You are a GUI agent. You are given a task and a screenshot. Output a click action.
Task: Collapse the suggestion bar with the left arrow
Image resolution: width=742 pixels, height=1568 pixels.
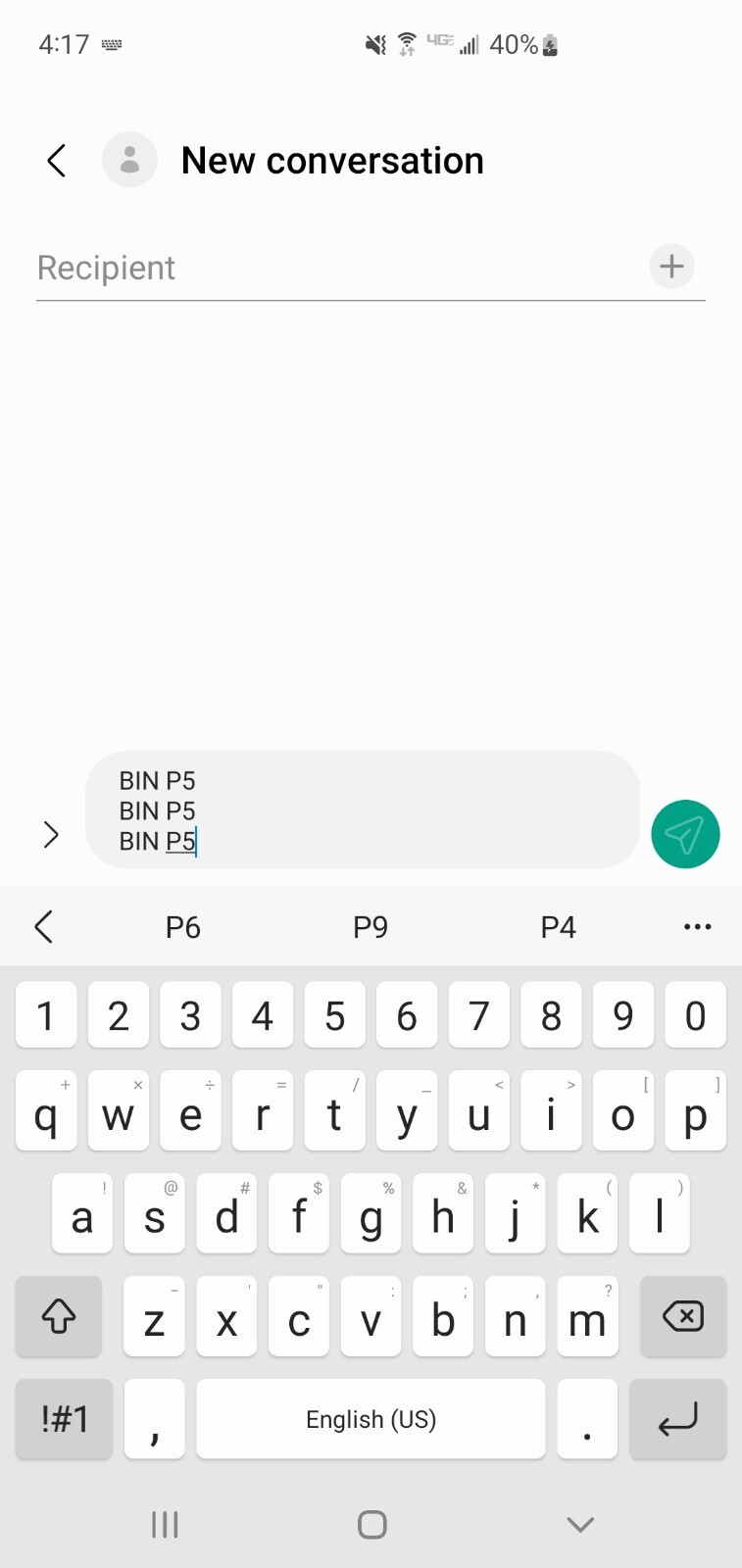(x=43, y=927)
